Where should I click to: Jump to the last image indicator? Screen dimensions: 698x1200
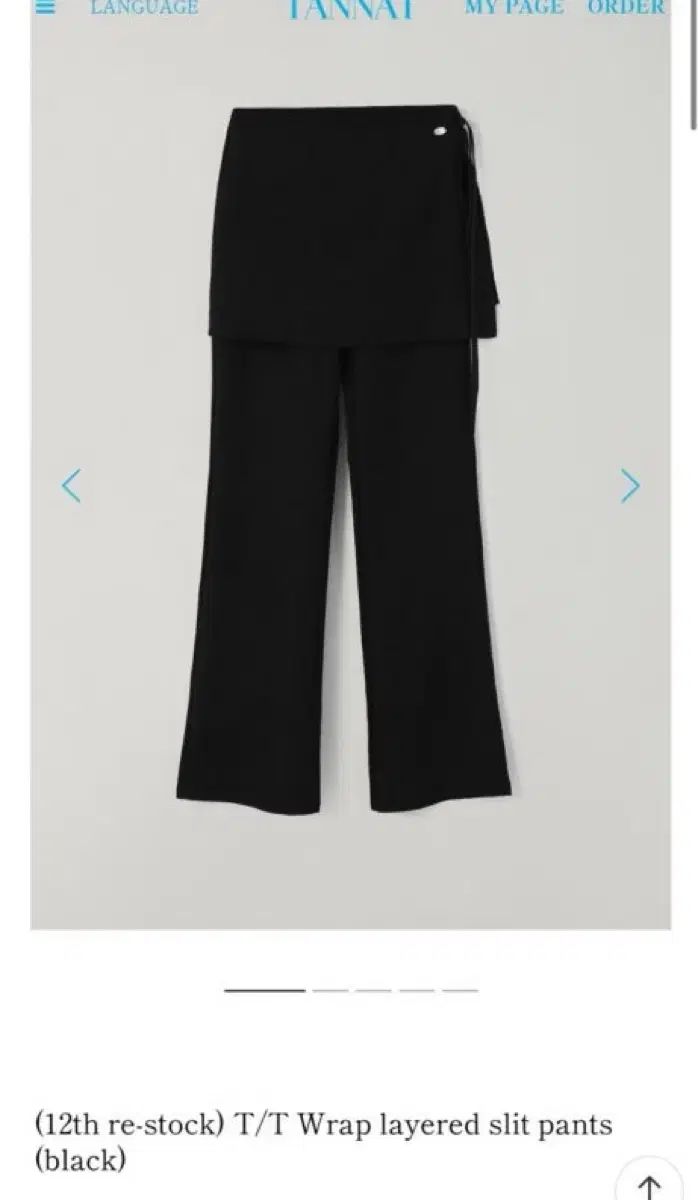(x=460, y=990)
